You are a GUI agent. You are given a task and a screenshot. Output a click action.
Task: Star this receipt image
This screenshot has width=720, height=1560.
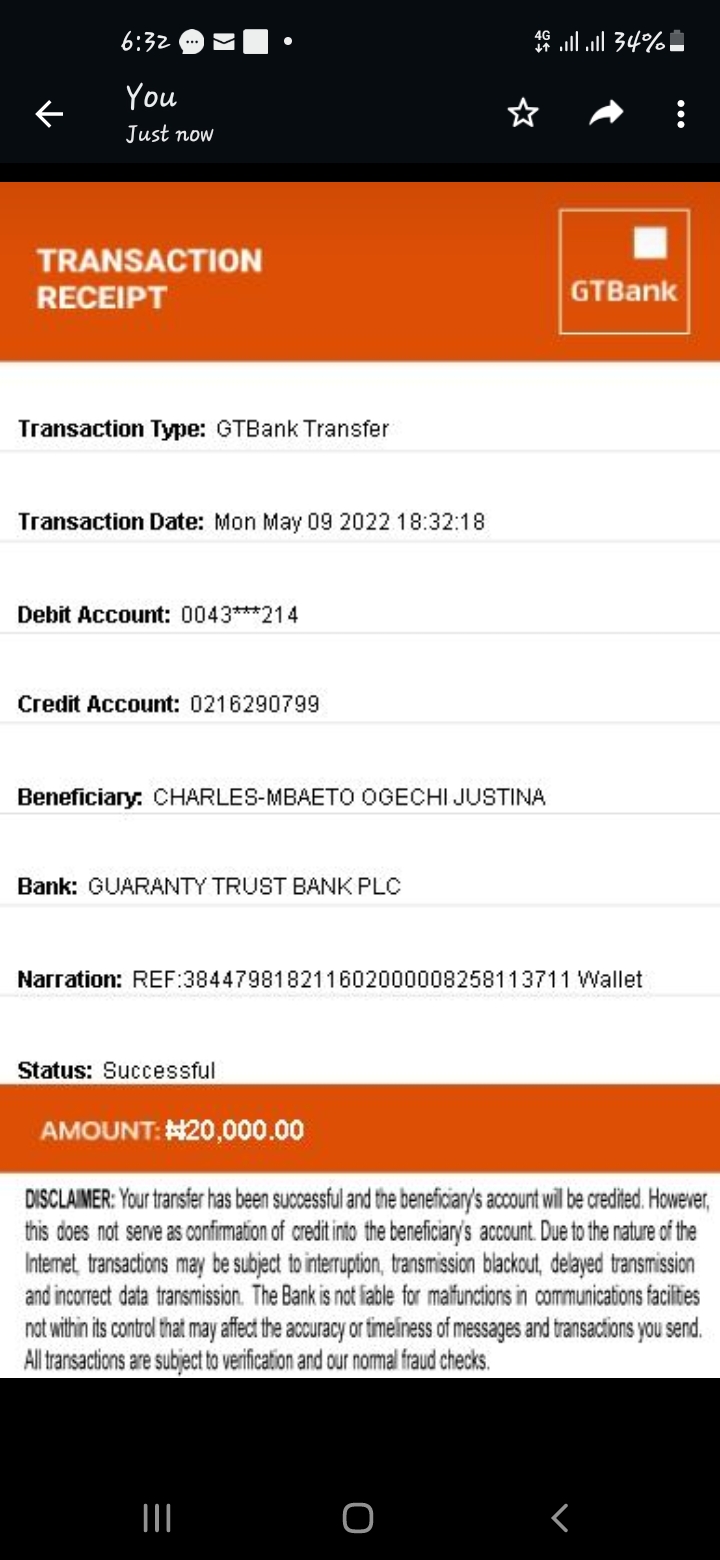pos(523,114)
